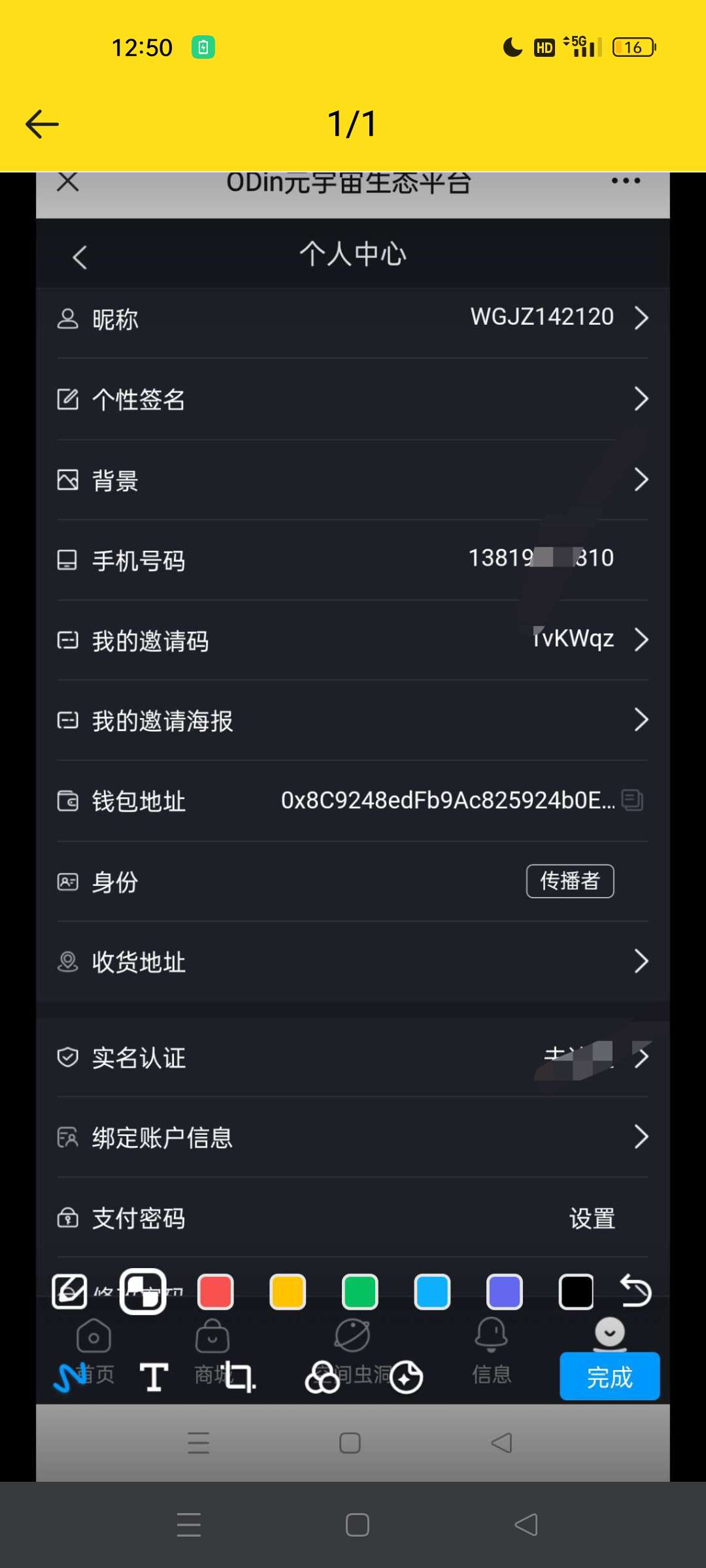Pick the red color swatch
The height and width of the screenshot is (1568, 706).
point(215,1292)
